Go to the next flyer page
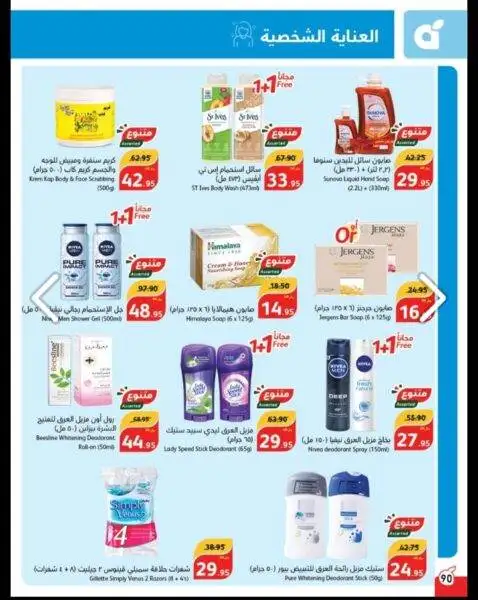This screenshot has width=478, height=600. coord(432,298)
